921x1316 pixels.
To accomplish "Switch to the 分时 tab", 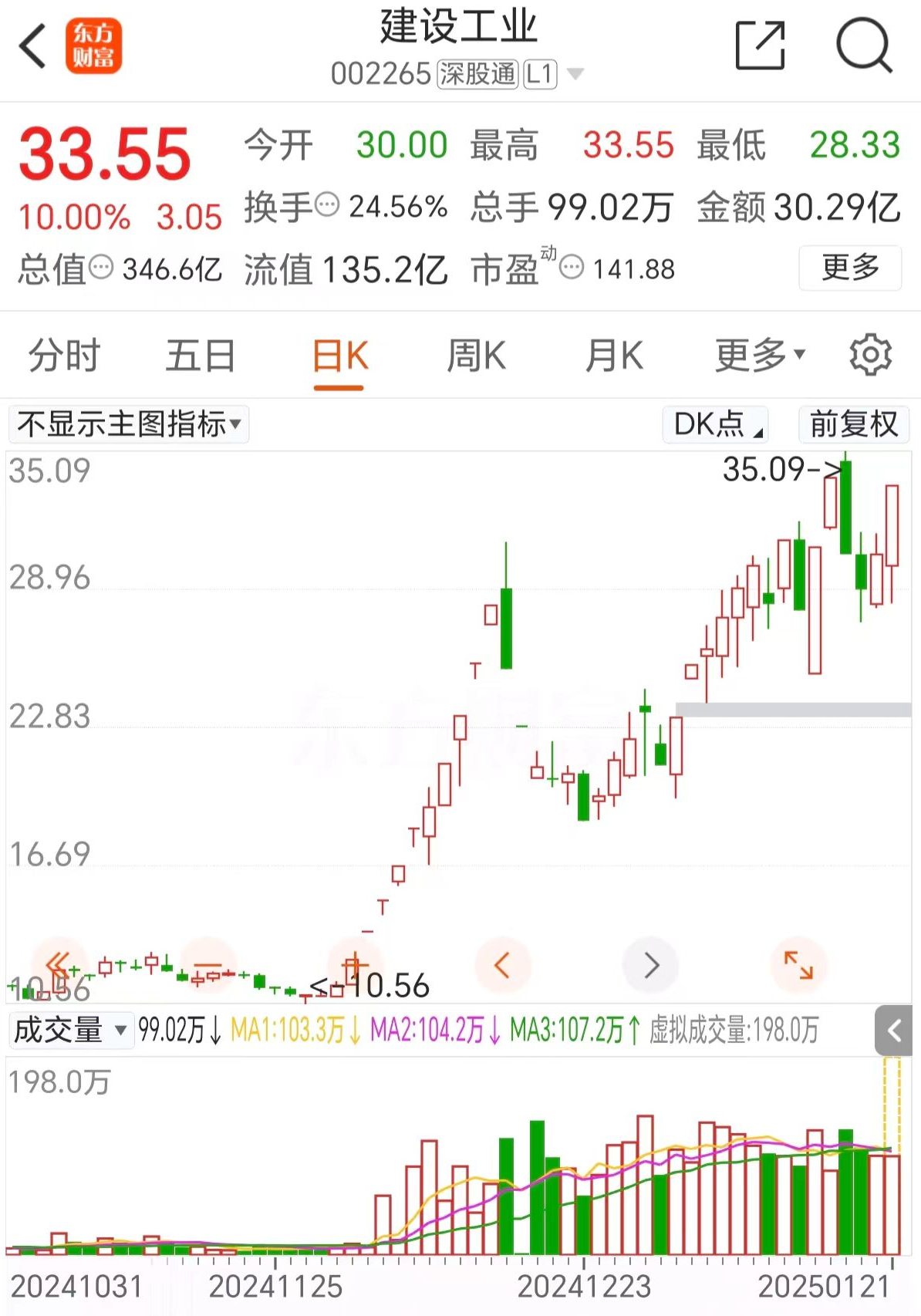I will 65,356.
